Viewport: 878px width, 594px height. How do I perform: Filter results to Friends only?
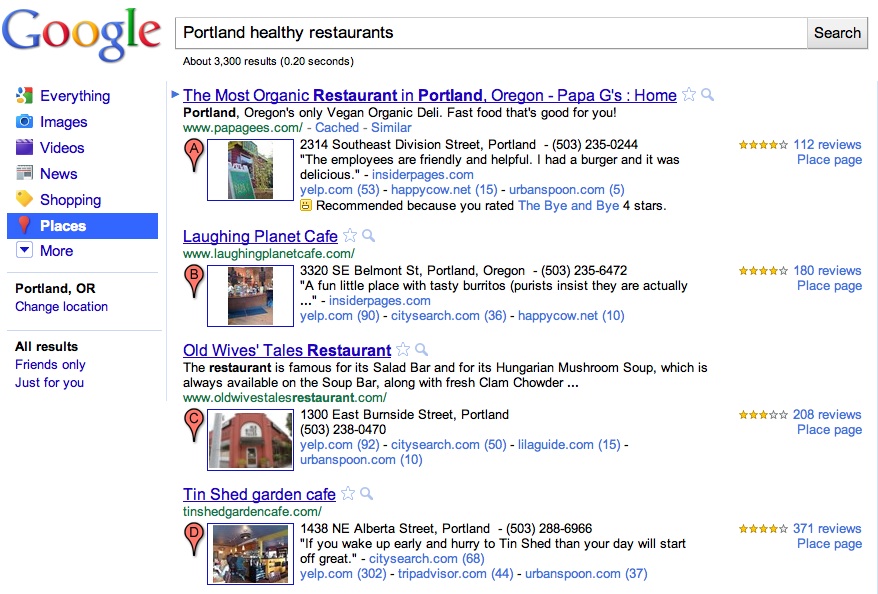pyautogui.click(x=50, y=365)
